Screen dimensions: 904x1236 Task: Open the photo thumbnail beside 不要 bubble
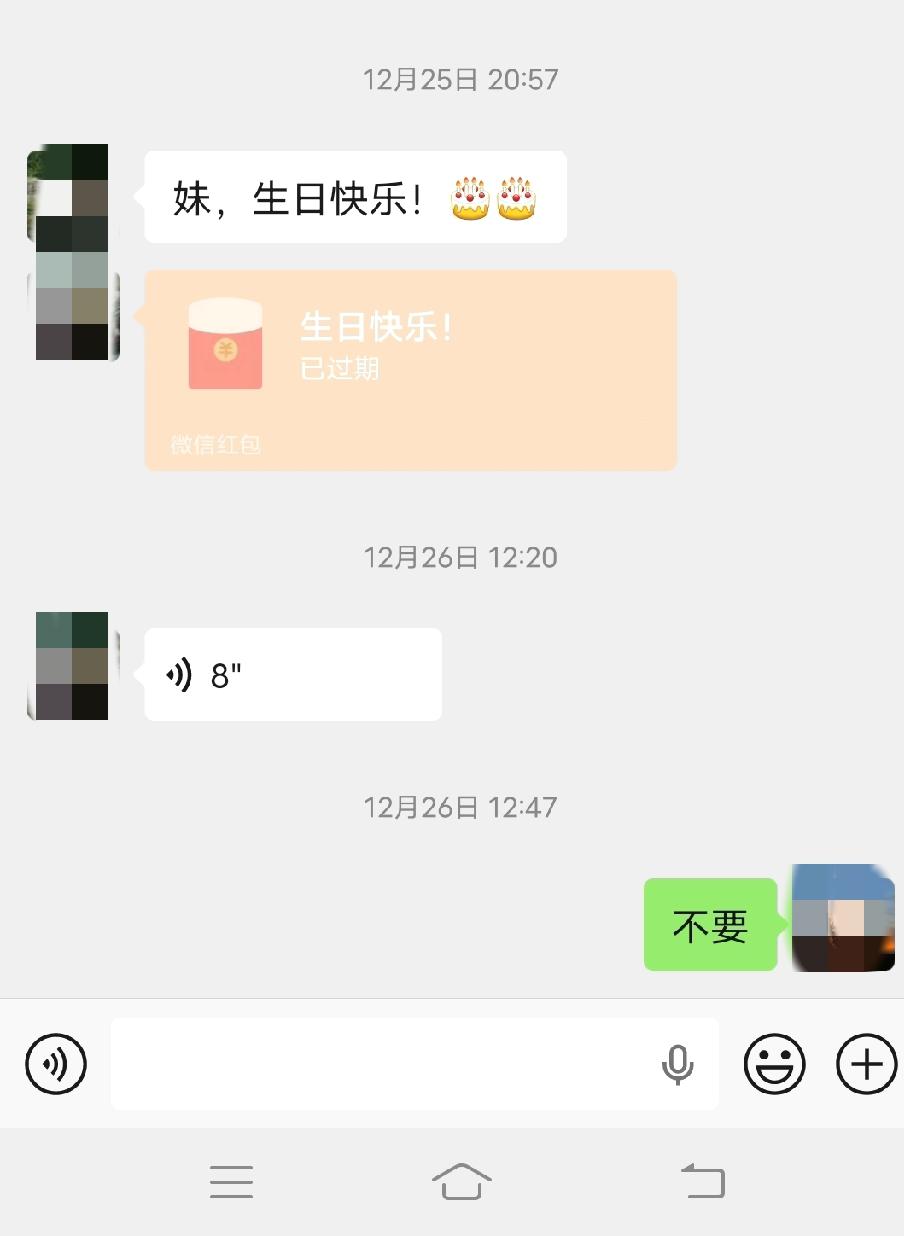click(843, 919)
